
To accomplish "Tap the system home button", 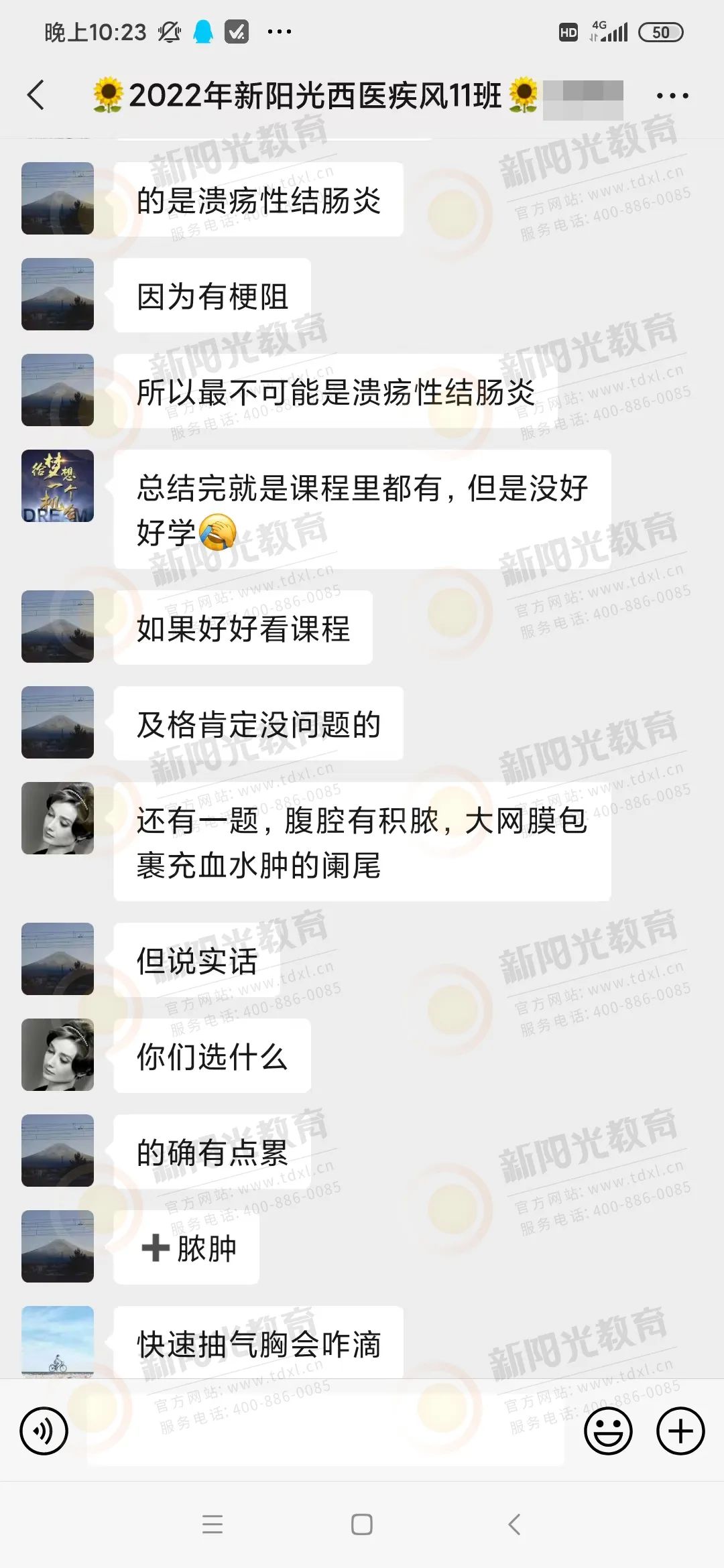I will [361, 1524].
